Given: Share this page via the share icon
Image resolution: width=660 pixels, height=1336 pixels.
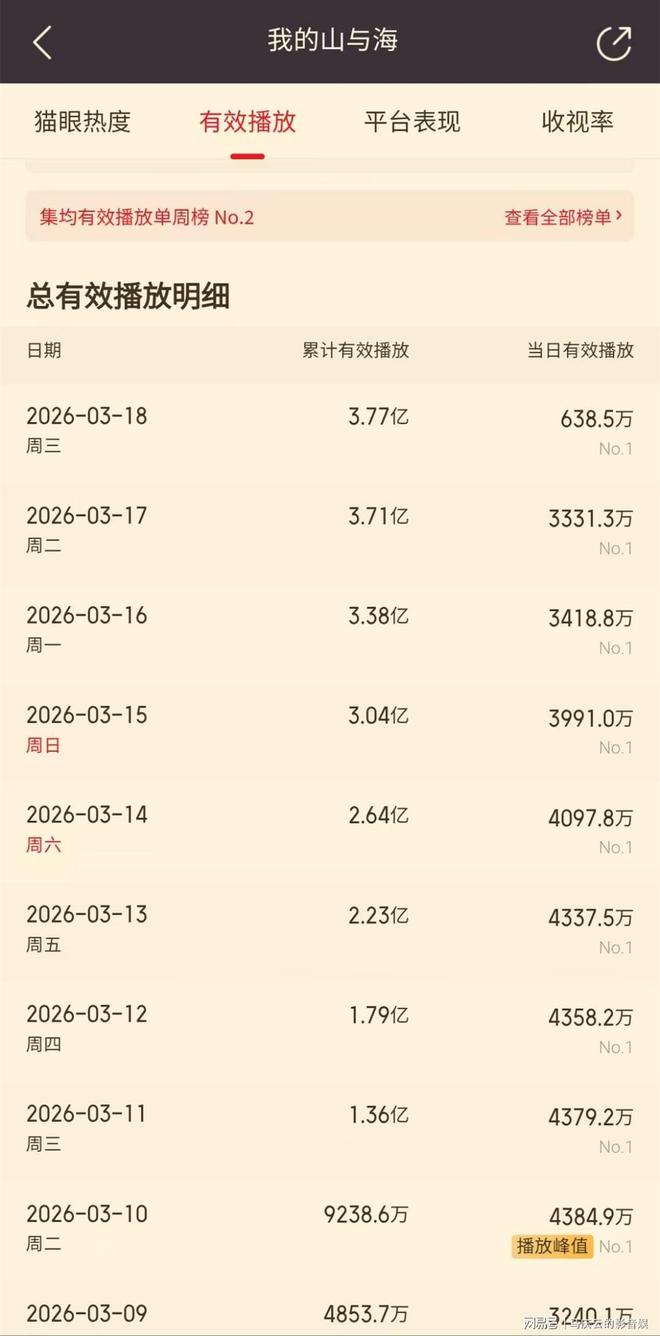Looking at the screenshot, I should click(x=613, y=42).
